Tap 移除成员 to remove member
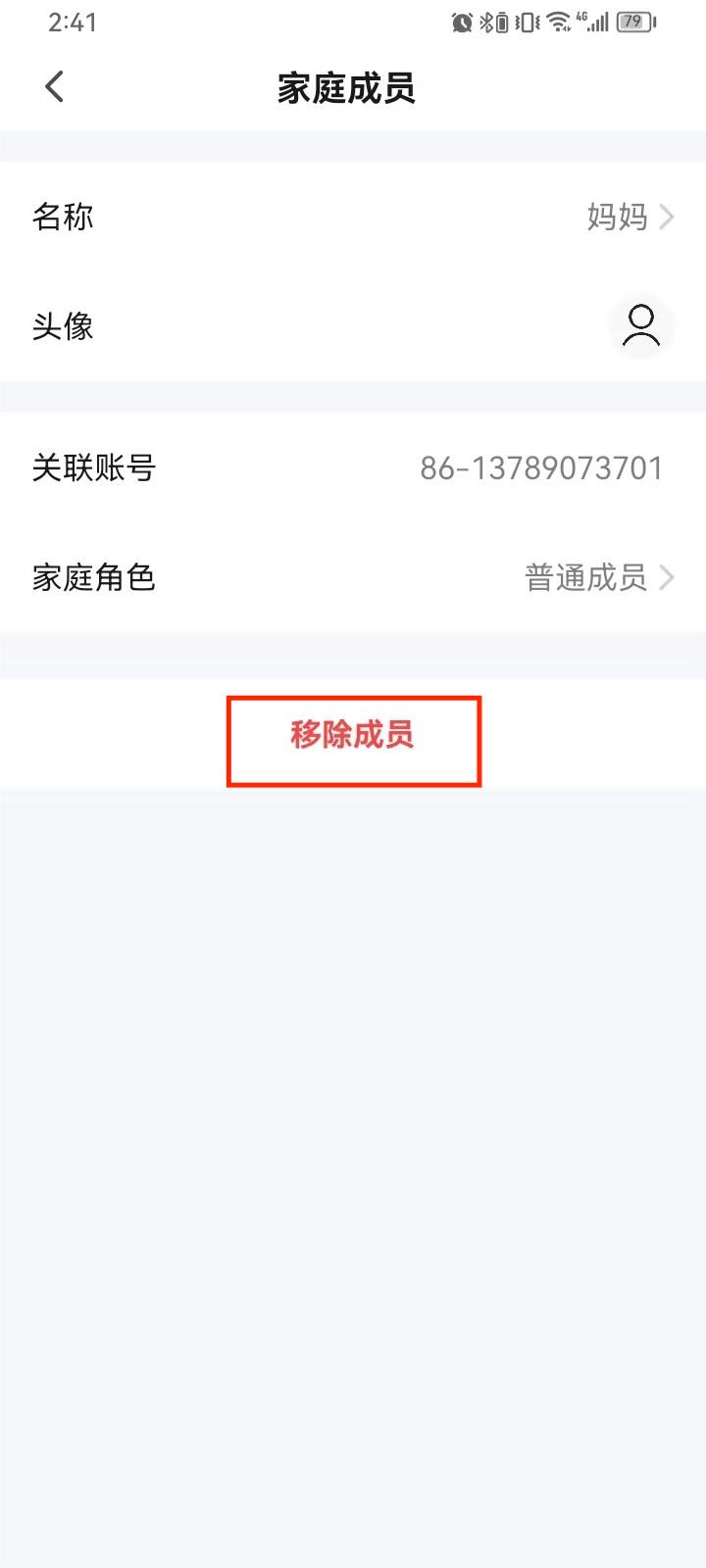706x1568 pixels. [x=353, y=736]
